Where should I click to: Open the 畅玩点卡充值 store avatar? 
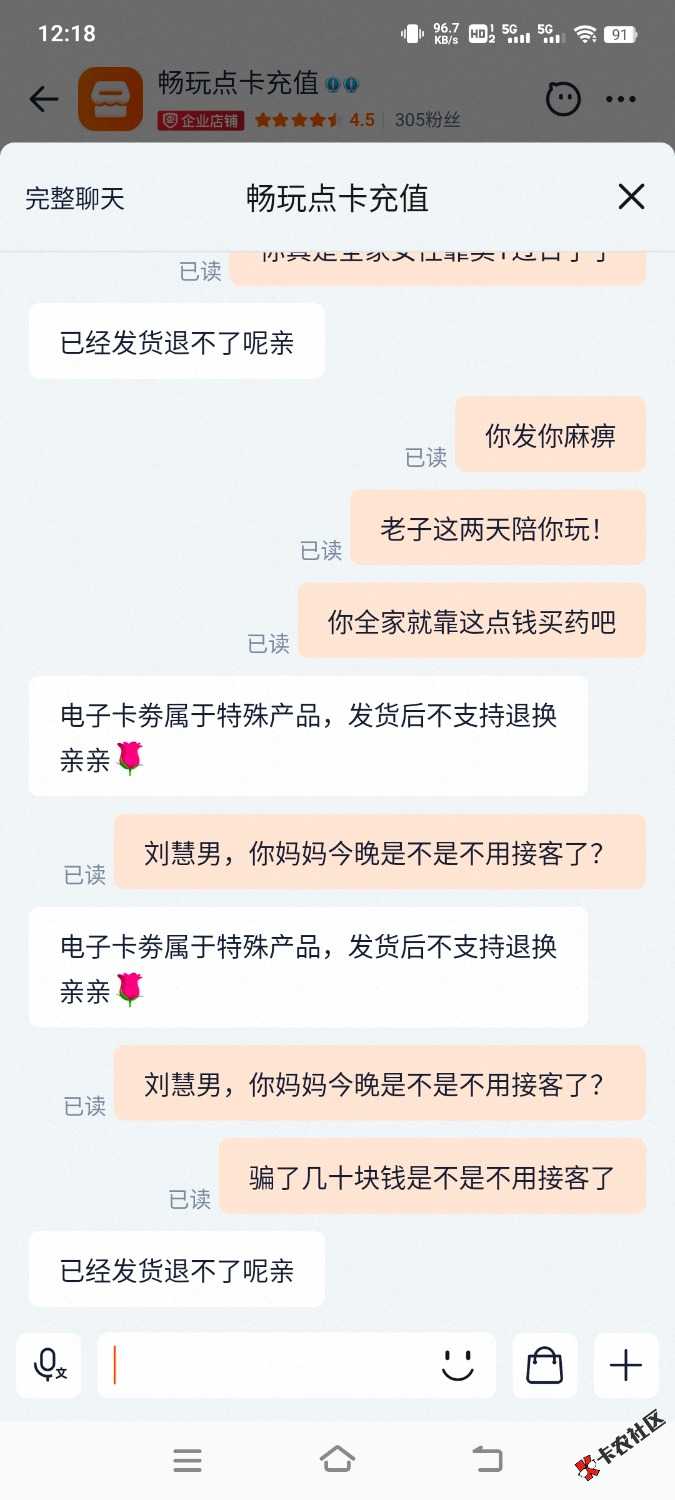click(x=111, y=99)
